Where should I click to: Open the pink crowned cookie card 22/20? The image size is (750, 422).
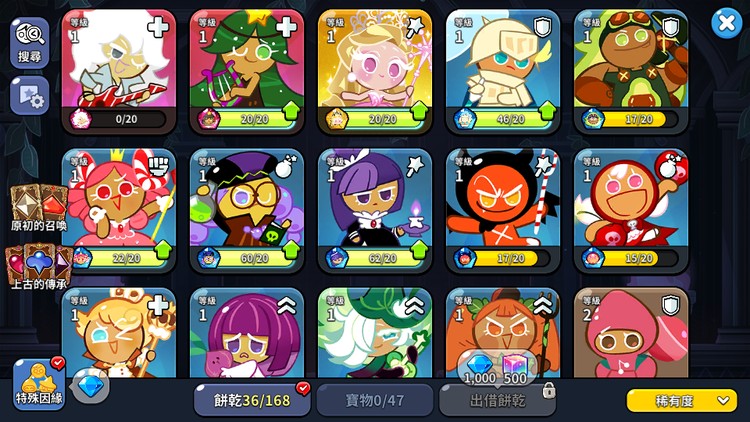(x=119, y=210)
